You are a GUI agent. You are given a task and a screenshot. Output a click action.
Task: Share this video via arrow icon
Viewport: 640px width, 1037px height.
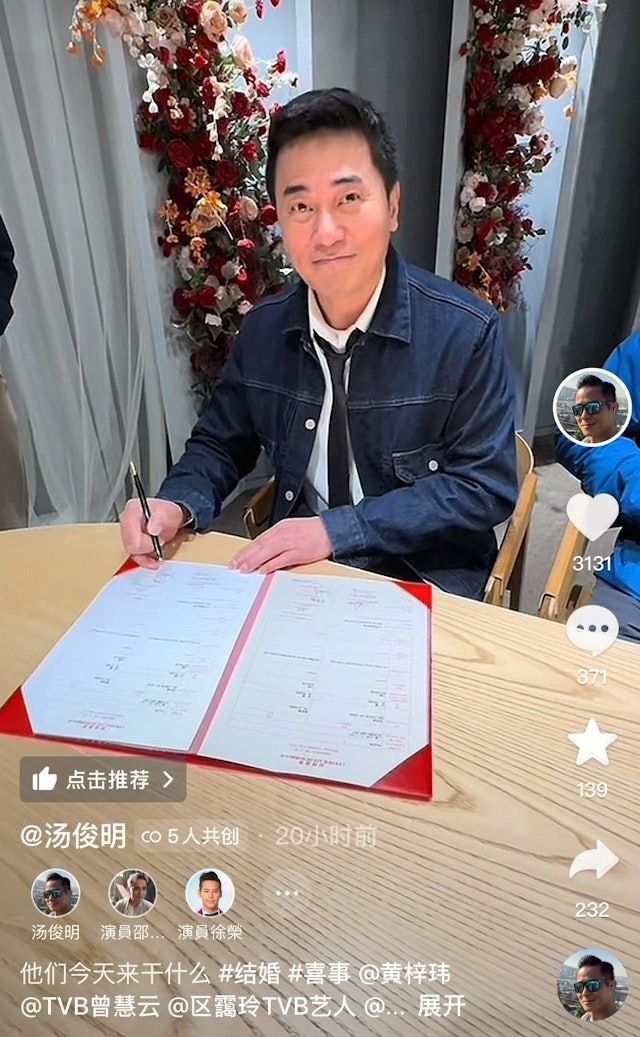[593, 860]
